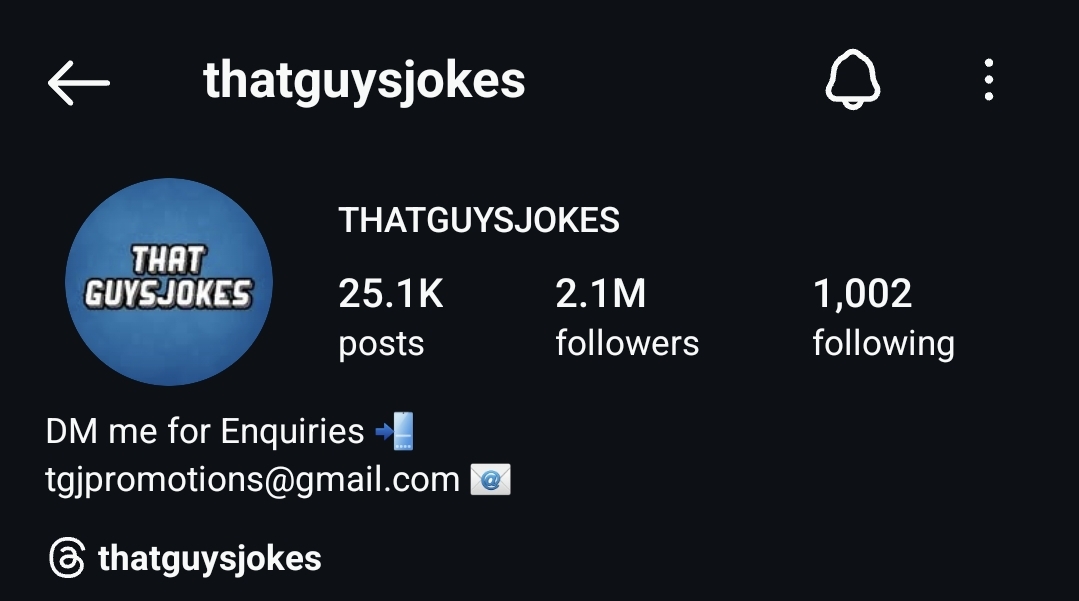The height and width of the screenshot is (601, 1079).
Task: Open the notifications bell for thatguysjokes
Action: pos(852,80)
